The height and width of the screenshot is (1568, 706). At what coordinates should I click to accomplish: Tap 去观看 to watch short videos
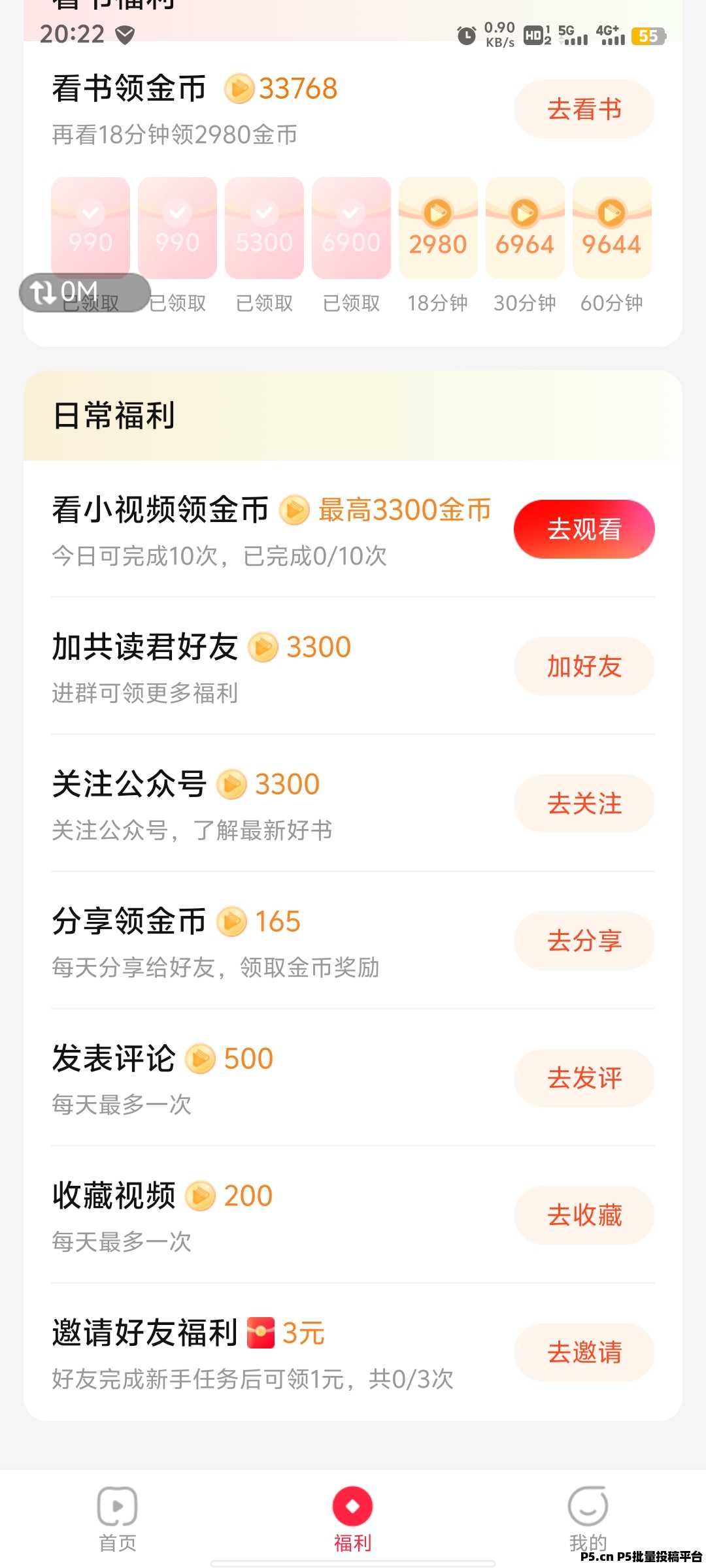click(x=584, y=529)
